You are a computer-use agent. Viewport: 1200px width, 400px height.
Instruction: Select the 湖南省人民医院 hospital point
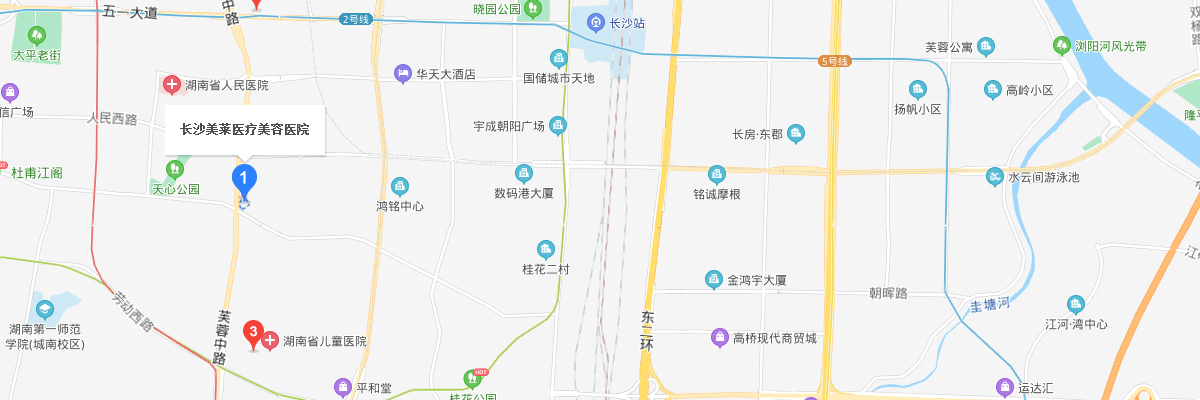[x=172, y=86]
